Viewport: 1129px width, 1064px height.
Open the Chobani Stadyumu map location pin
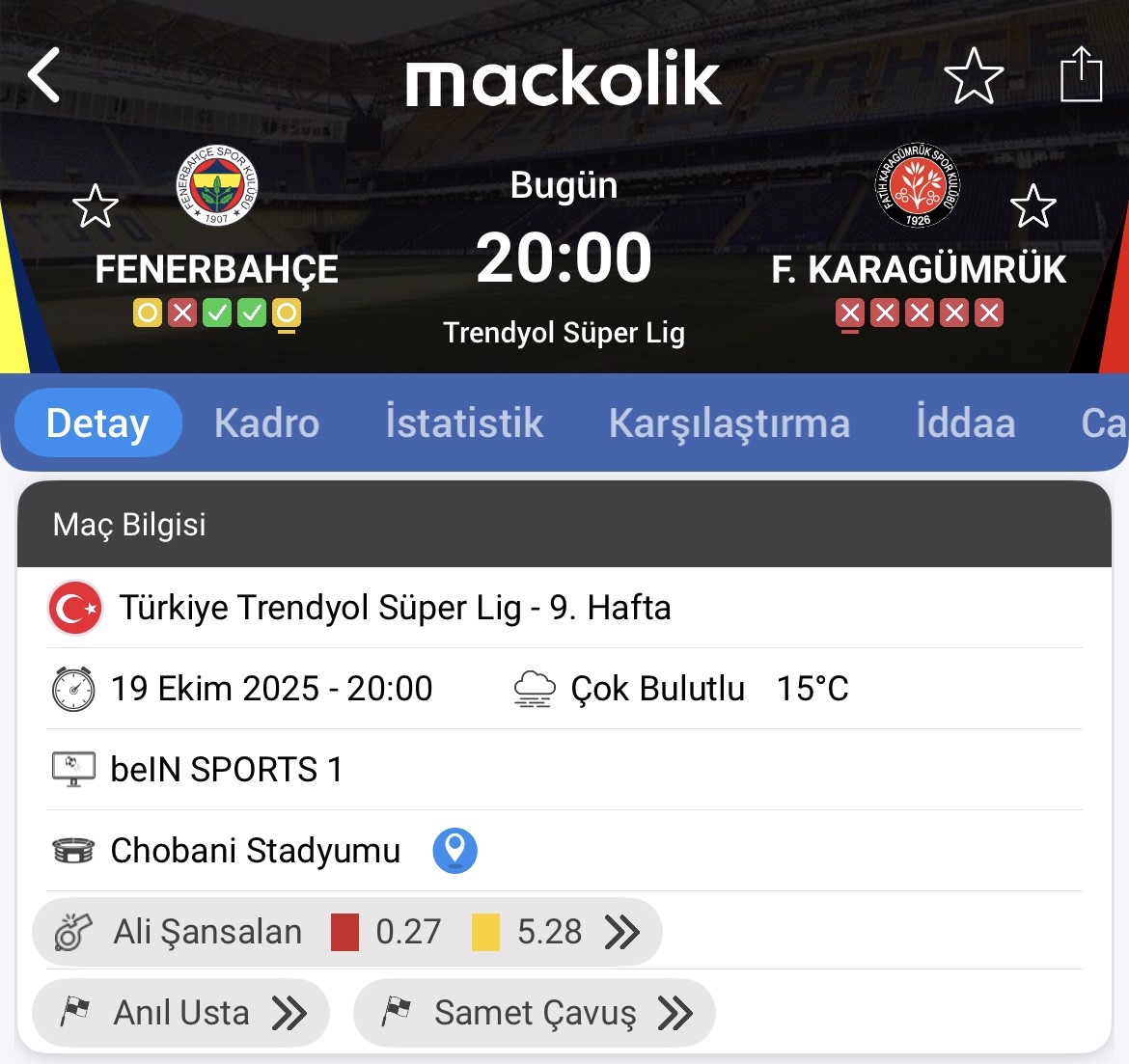pos(454,850)
